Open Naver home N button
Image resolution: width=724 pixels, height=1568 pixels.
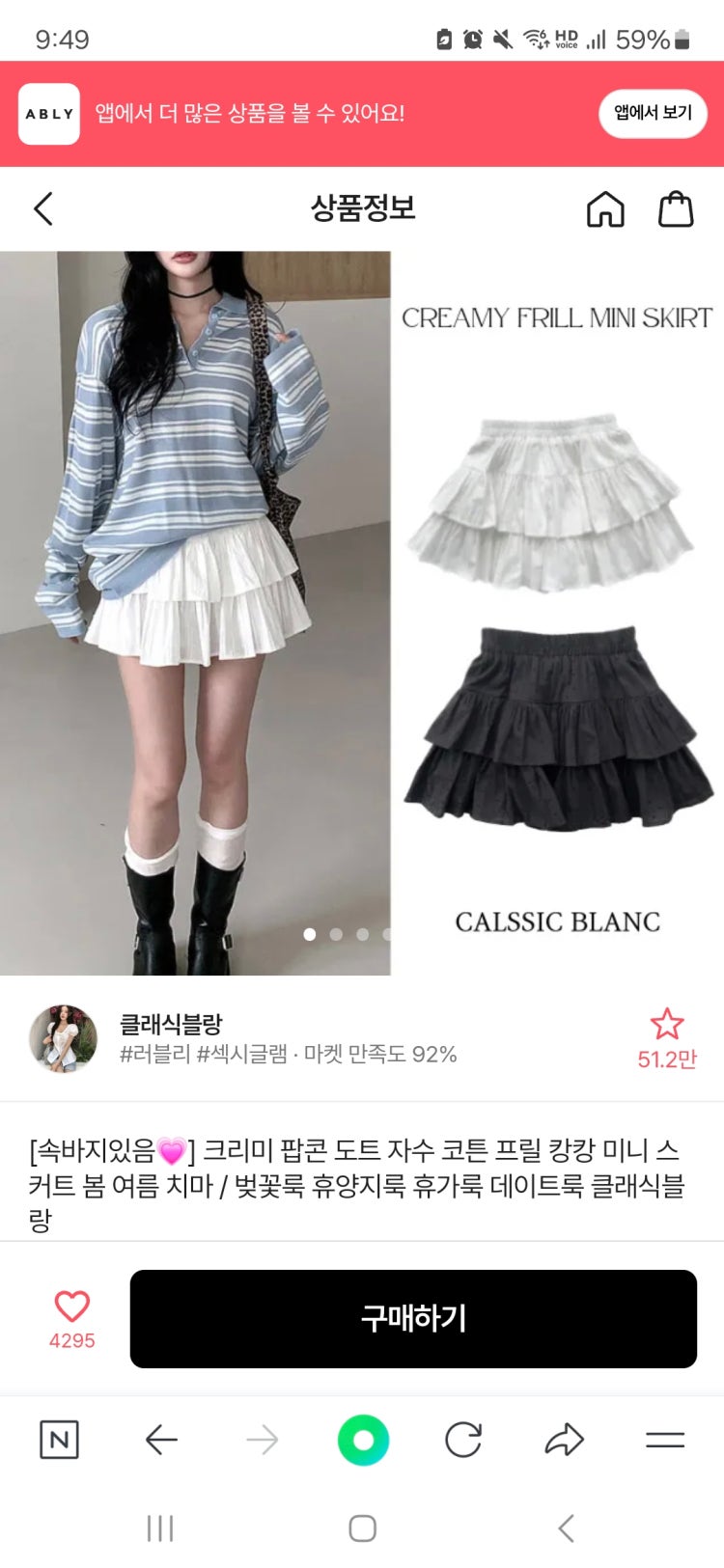(59, 1440)
